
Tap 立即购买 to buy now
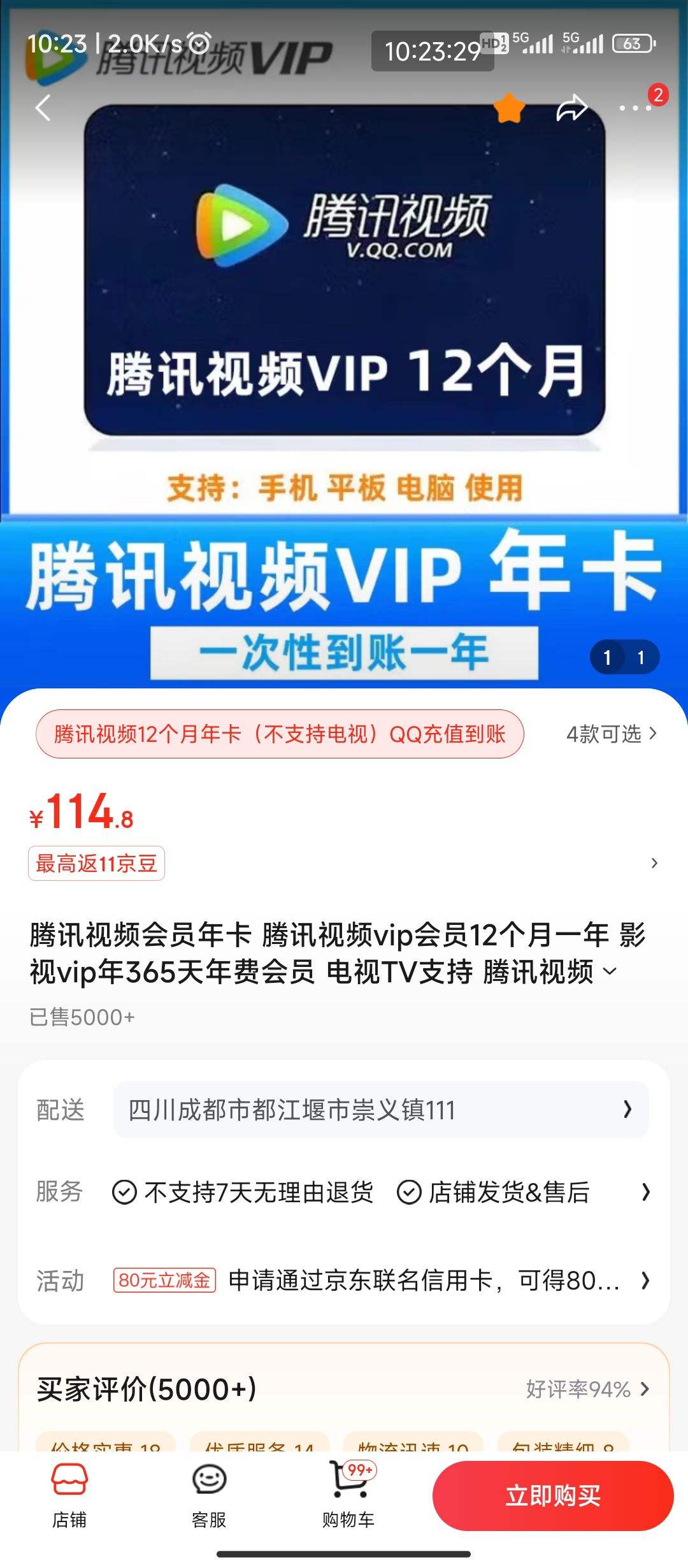click(x=552, y=1495)
